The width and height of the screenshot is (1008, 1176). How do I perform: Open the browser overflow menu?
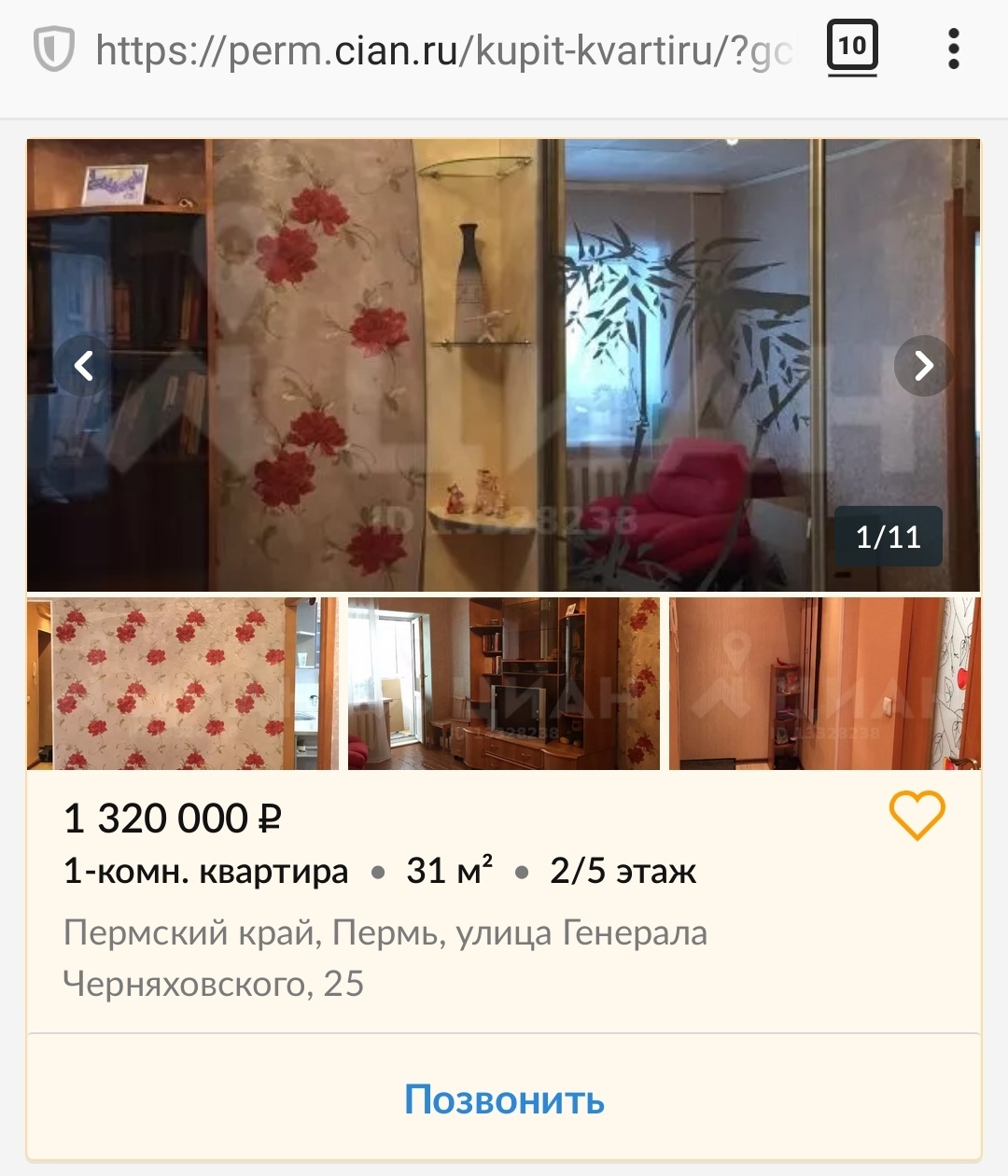click(953, 48)
